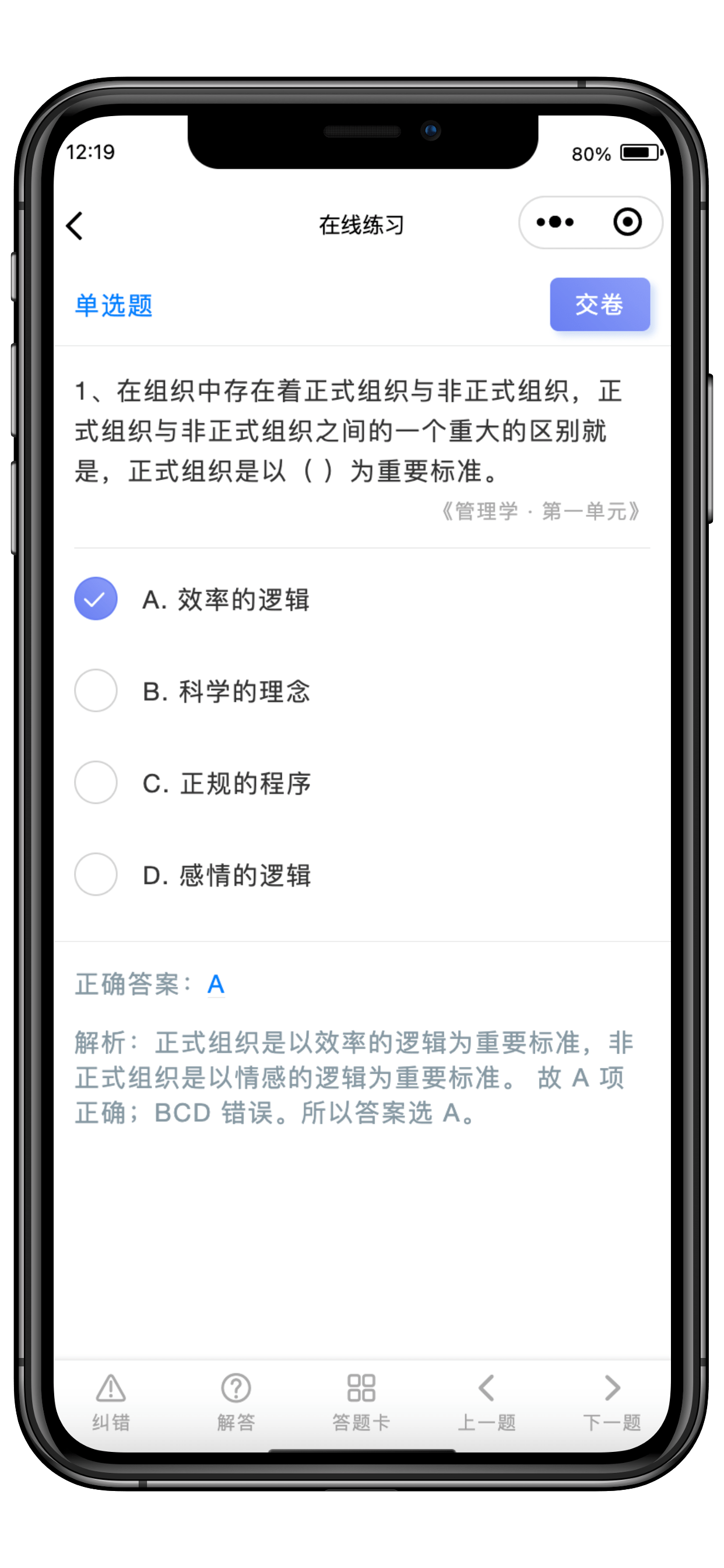Viewport: 724px width, 1568px height.
Task: Close the mini-program via the circle icon
Action: point(627,223)
